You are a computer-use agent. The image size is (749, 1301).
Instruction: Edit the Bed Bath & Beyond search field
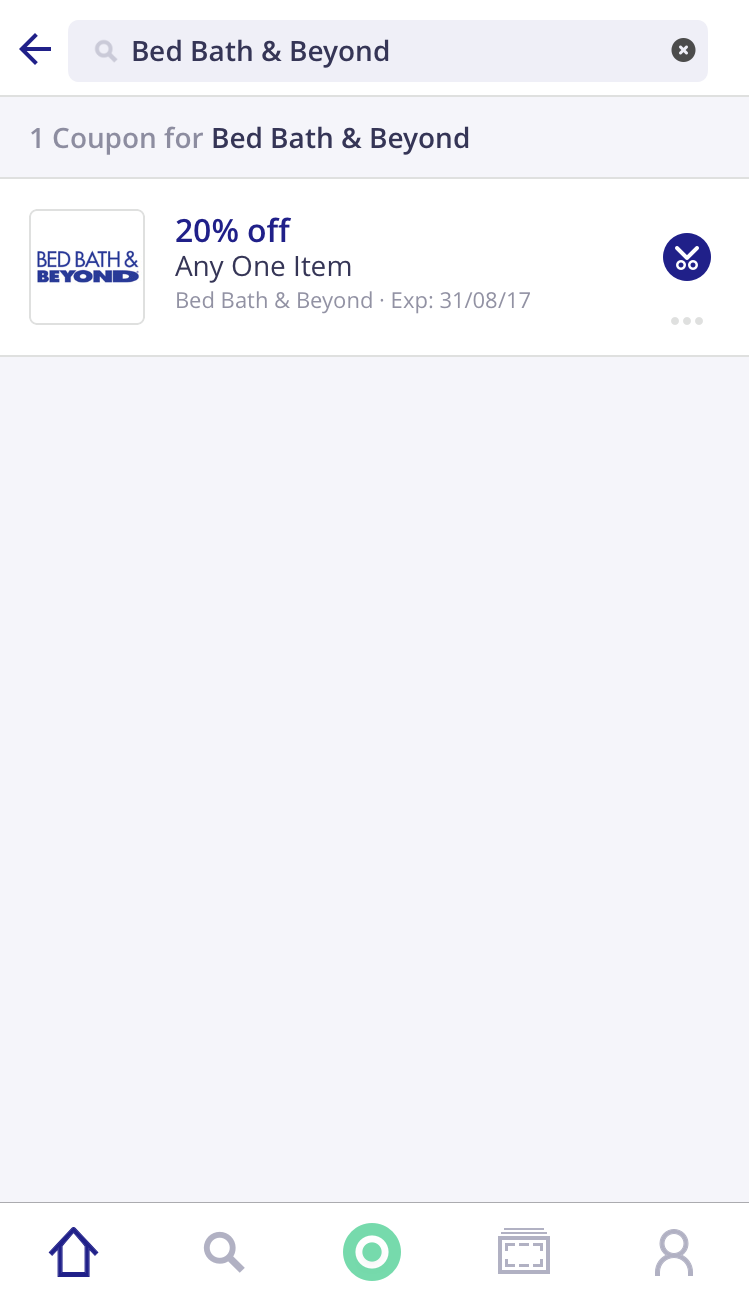tap(380, 51)
